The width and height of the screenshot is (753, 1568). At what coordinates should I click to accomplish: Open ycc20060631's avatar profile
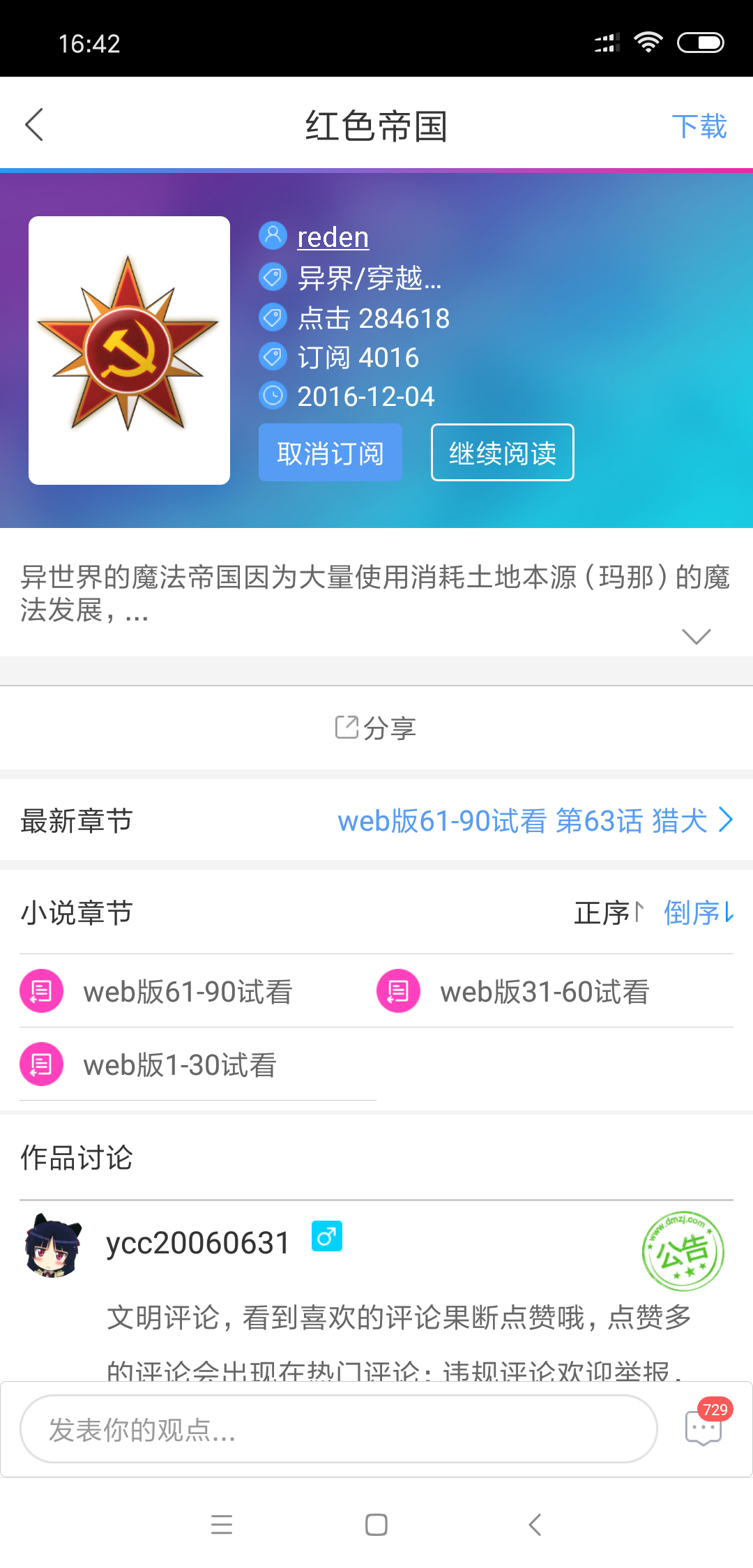(x=54, y=1245)
